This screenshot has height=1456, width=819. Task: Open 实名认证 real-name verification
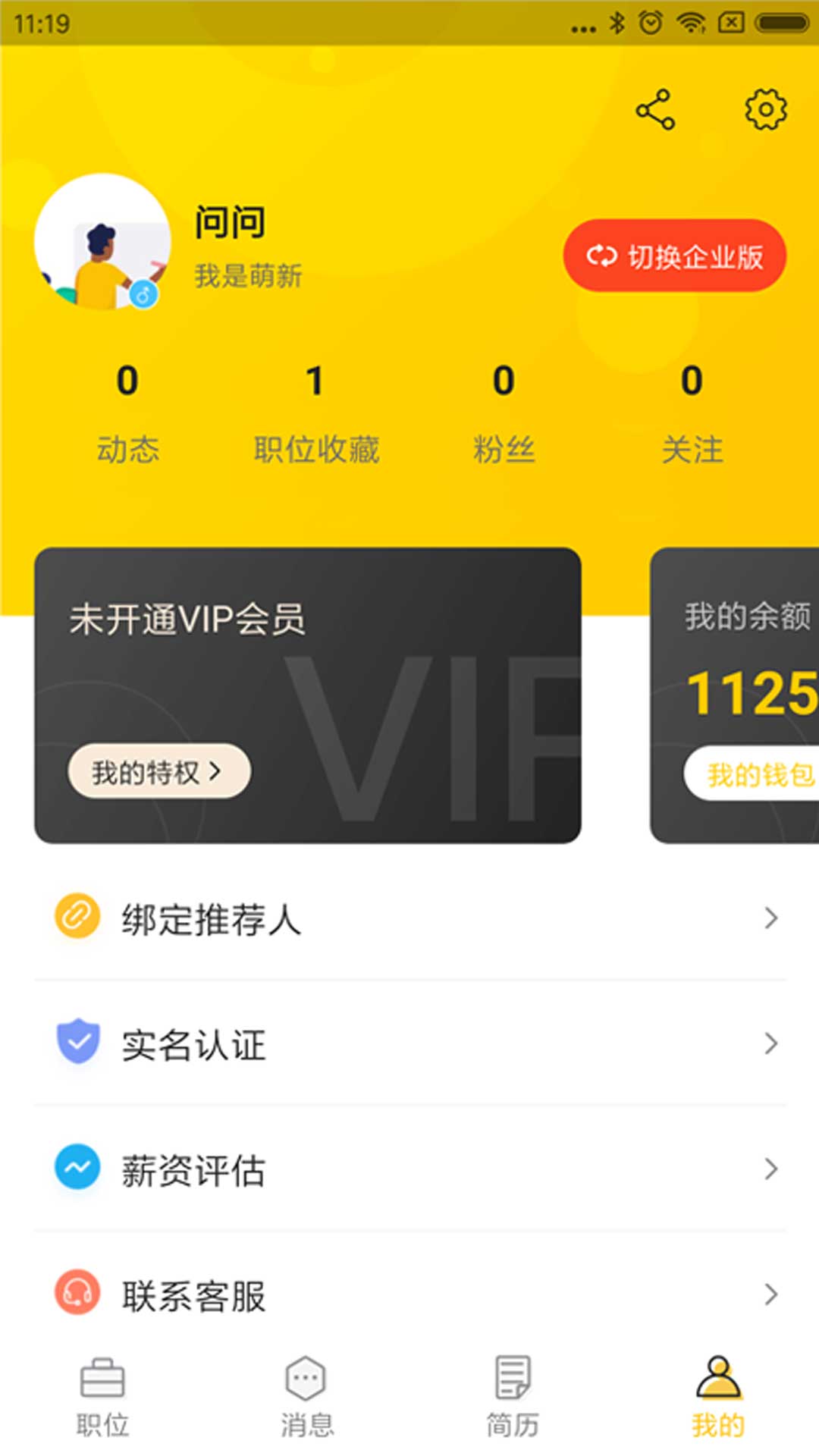click(409, 1043)
